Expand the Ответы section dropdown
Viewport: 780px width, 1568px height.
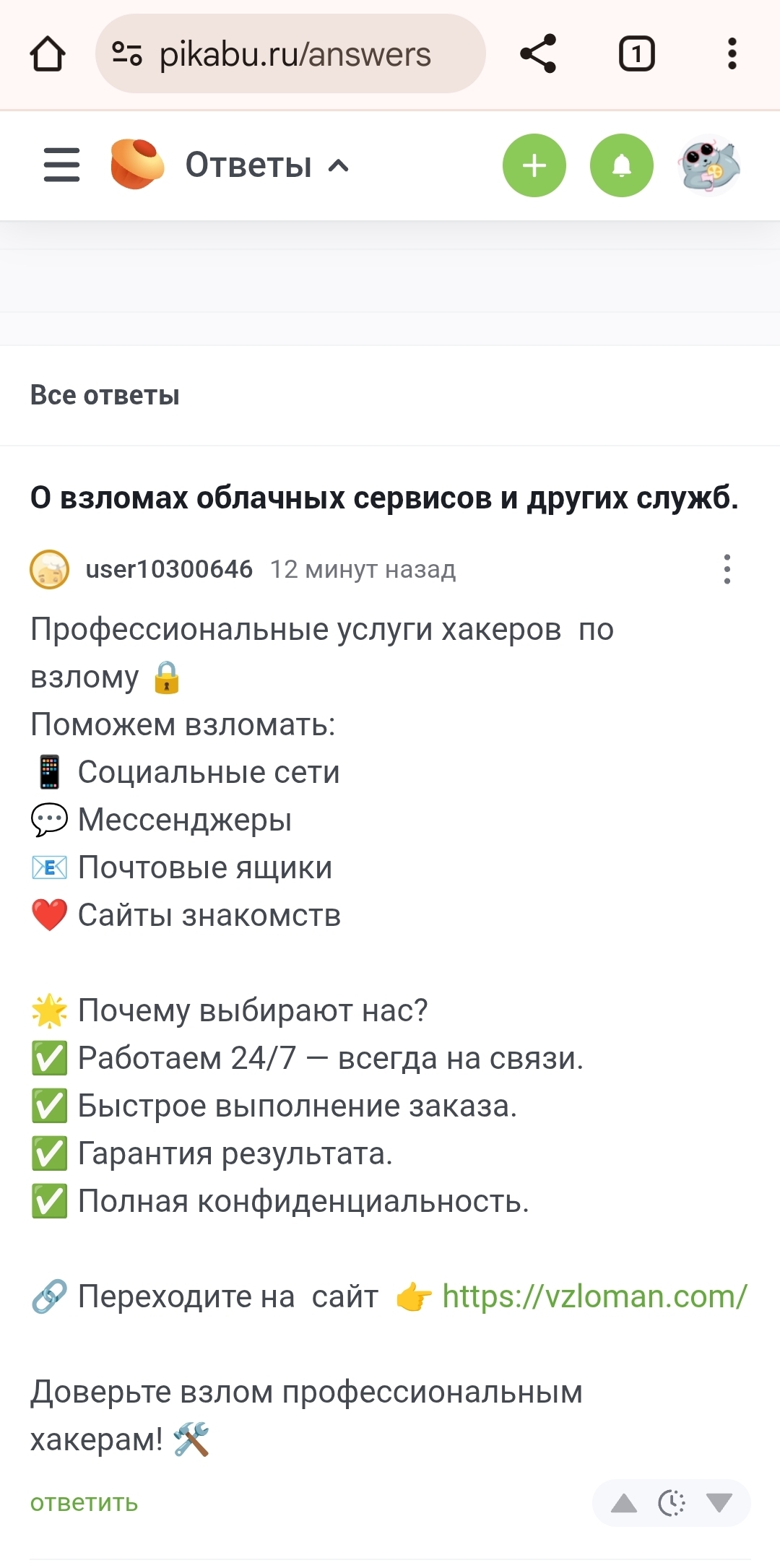click(267, 165)
